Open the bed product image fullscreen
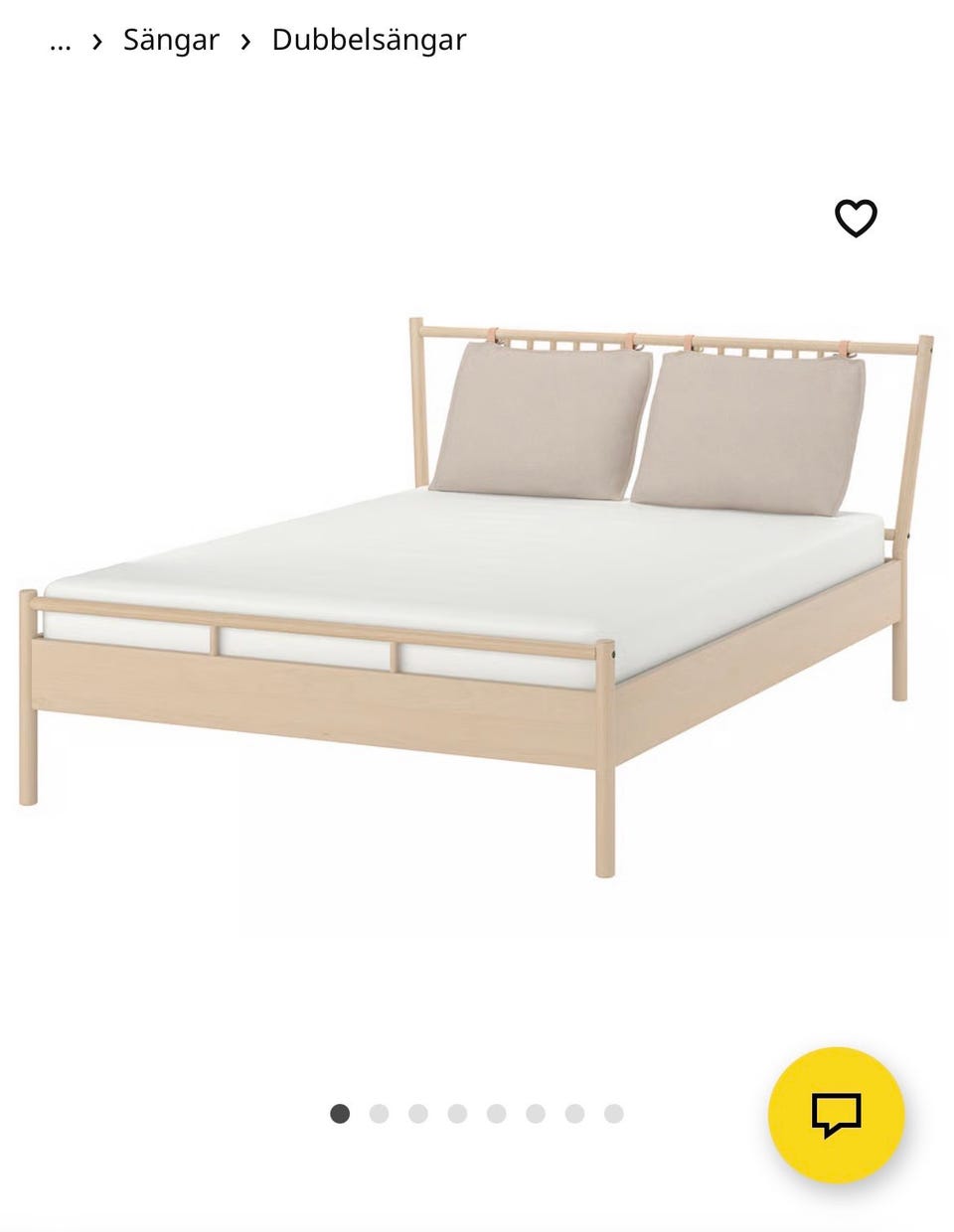 [477, 596]
